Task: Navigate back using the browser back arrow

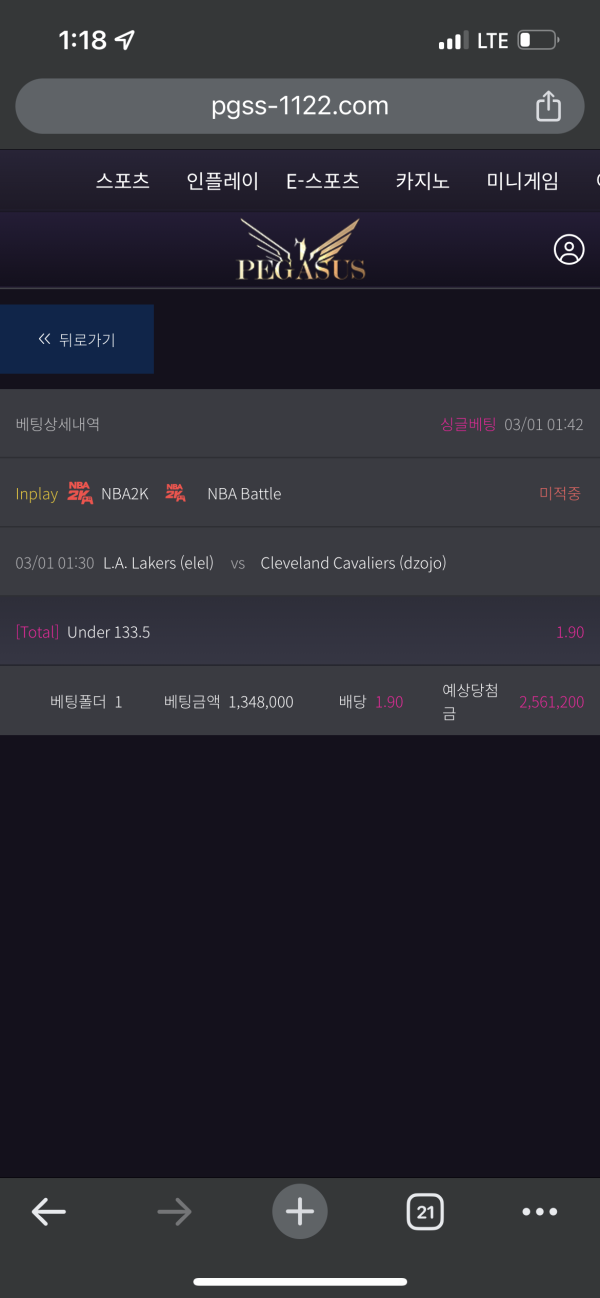Action: click(x=48, y=1212)
